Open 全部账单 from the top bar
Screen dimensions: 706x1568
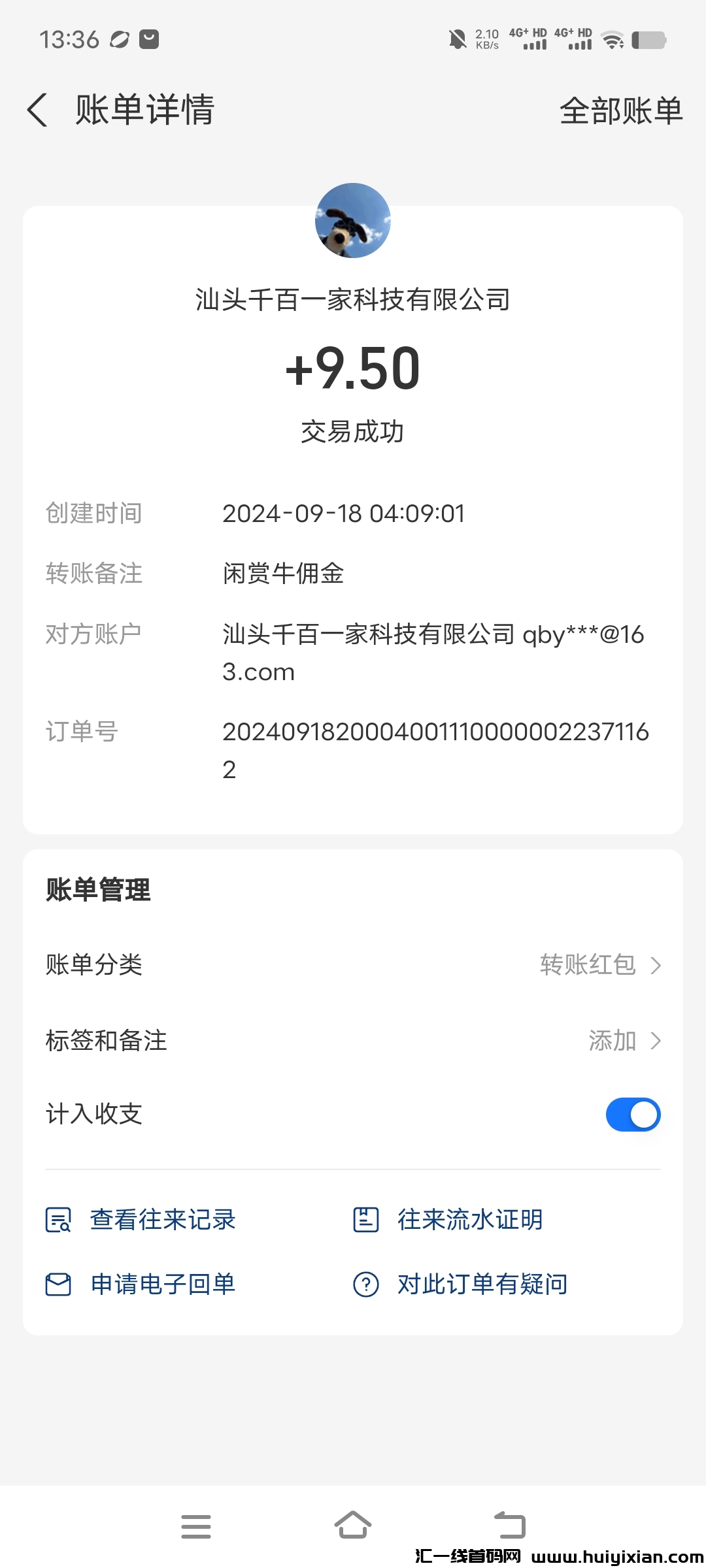pos(622,111)
